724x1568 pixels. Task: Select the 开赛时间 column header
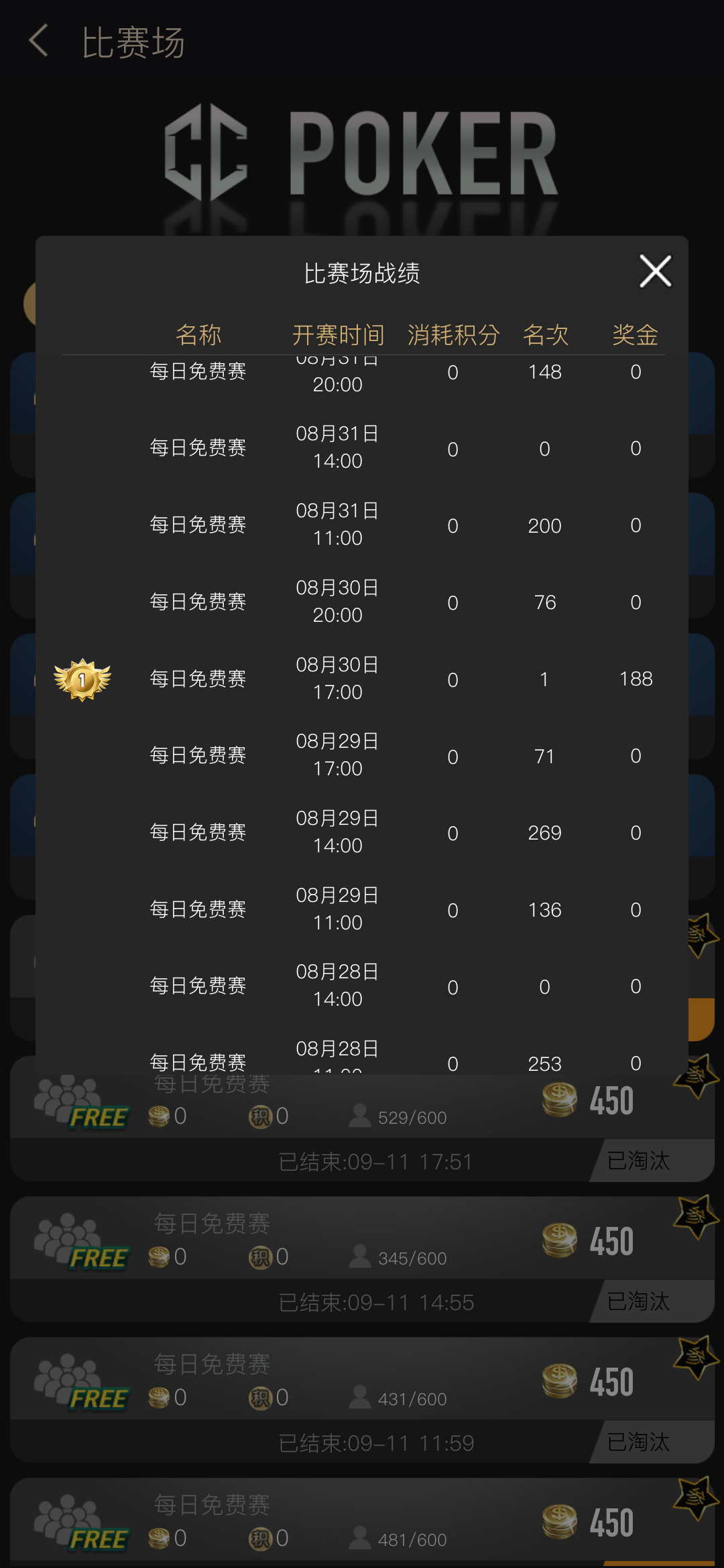339,335
